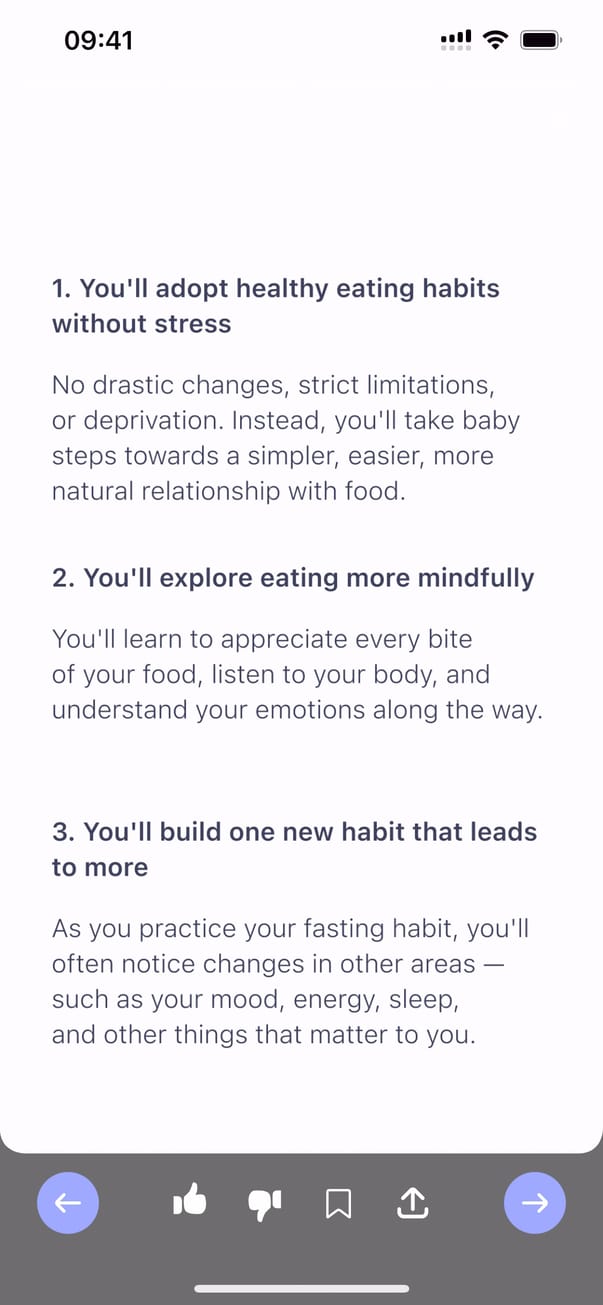Bookmark this article
The height and width of the screenshot is (1305, 603).
tap(338, 1203)
